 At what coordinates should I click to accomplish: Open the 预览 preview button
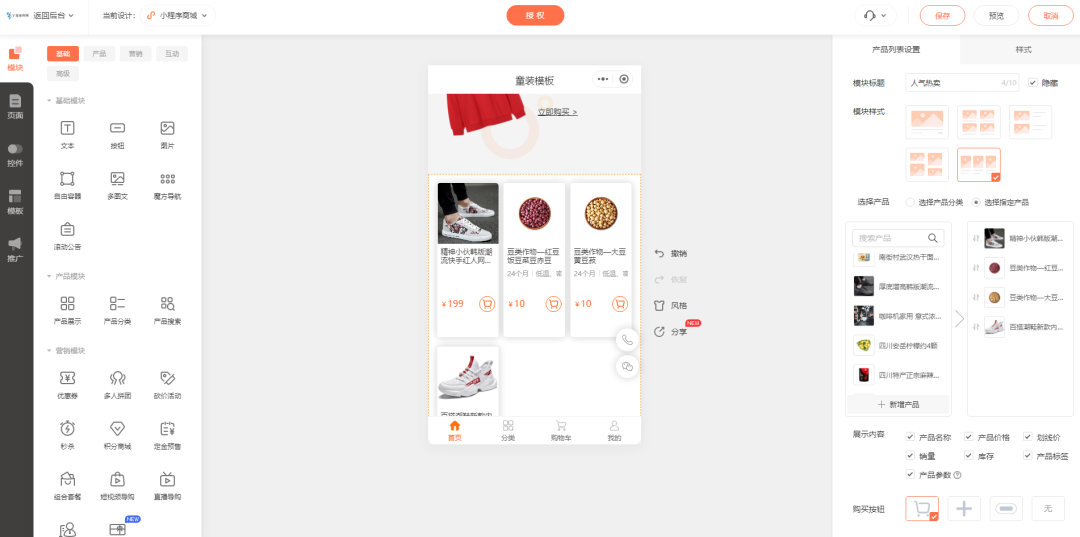(996, 15)
